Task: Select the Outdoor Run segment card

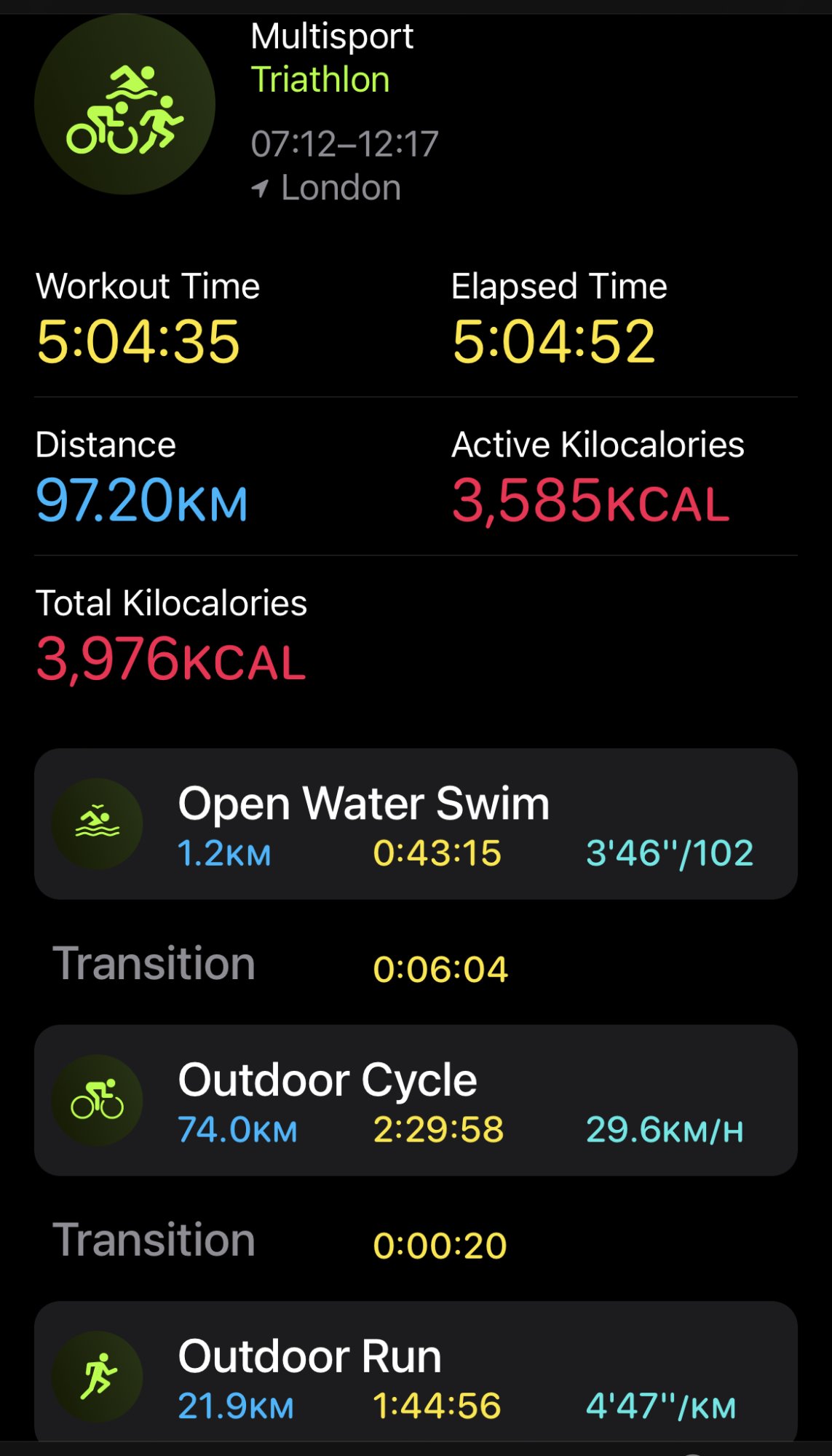Action: tap(415, 1372)
